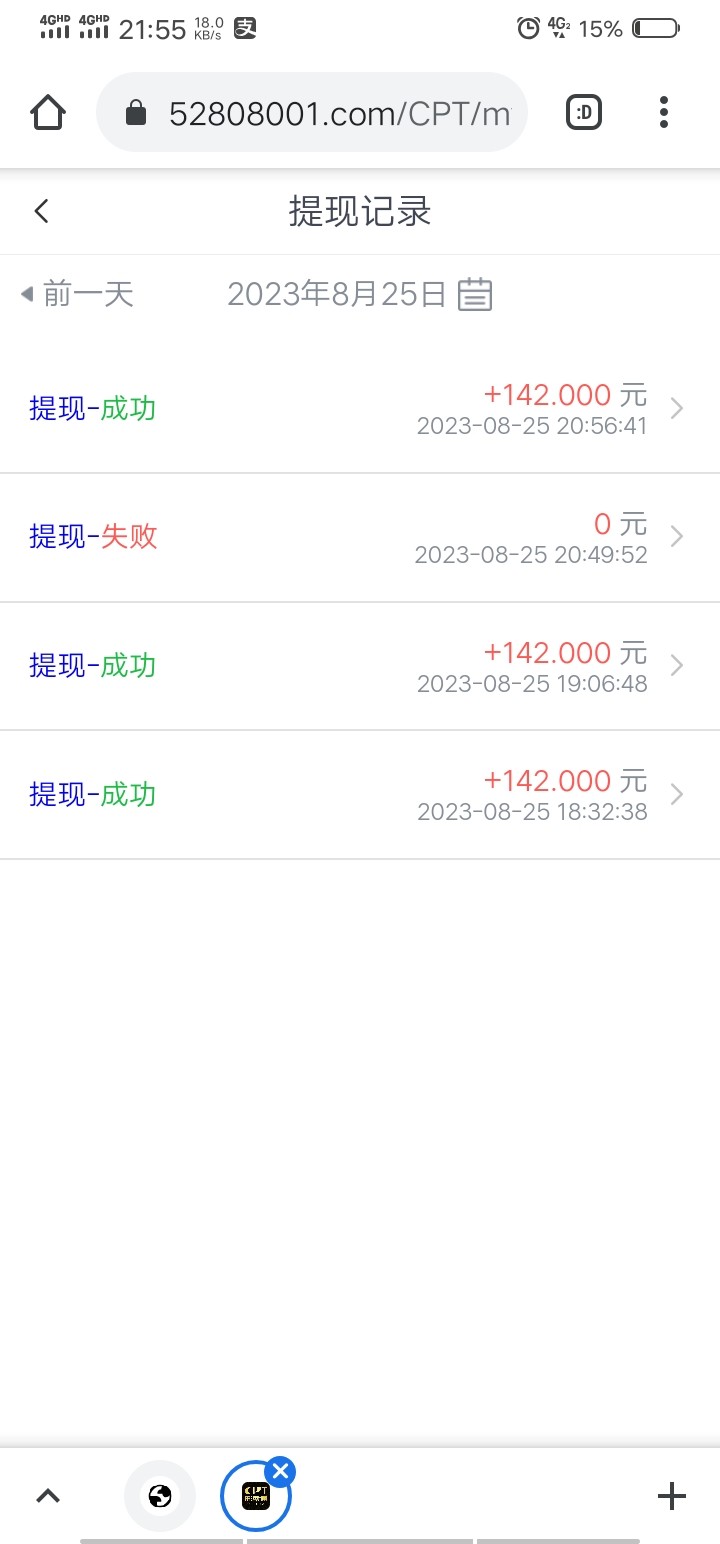Add a new browser tab
Image resolution: width=720 pixels, height=1544 pixels.
coord(672,1496)
